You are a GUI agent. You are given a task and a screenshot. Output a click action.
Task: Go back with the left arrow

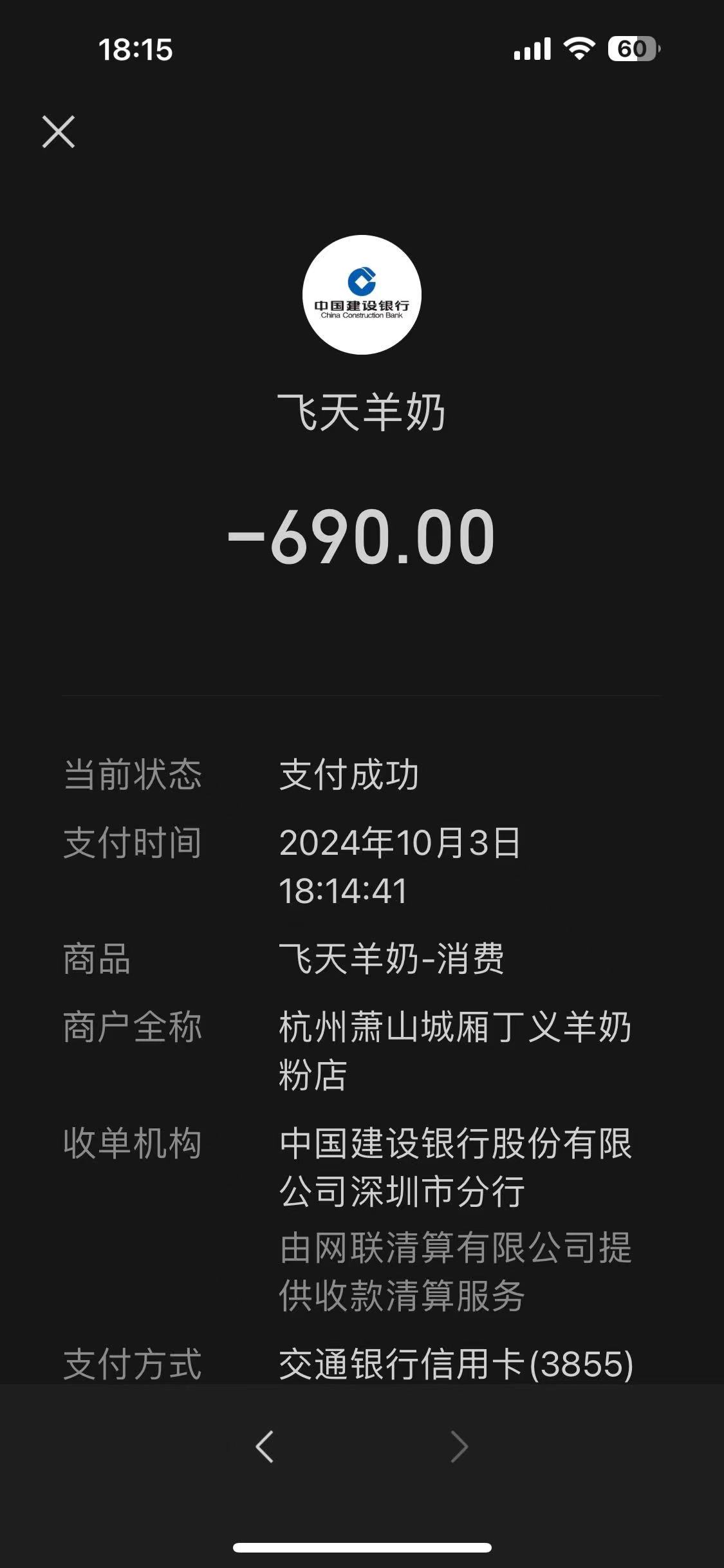point(265,1447)
